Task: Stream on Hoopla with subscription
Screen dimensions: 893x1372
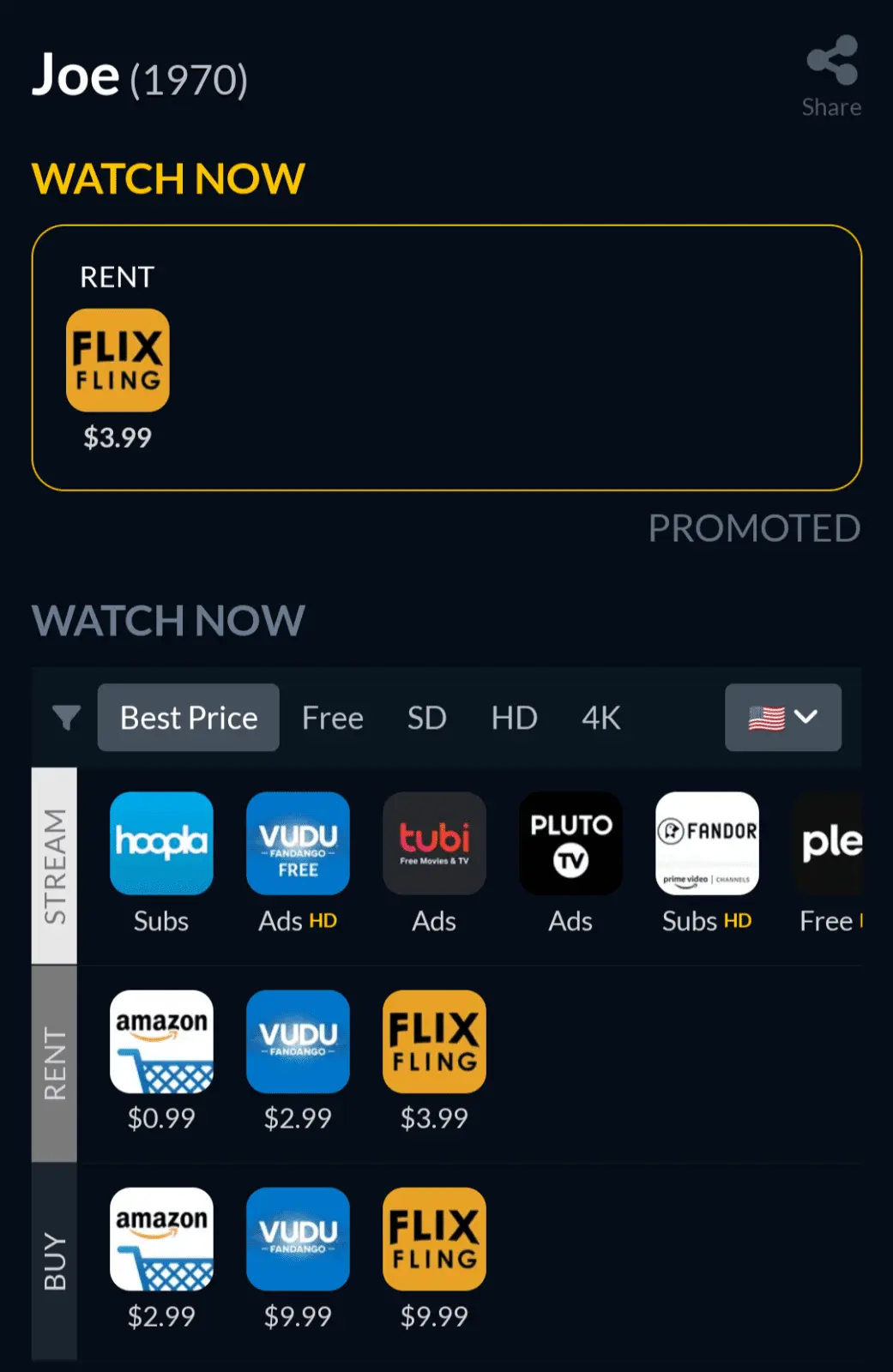Action: (x=161, y=844)
